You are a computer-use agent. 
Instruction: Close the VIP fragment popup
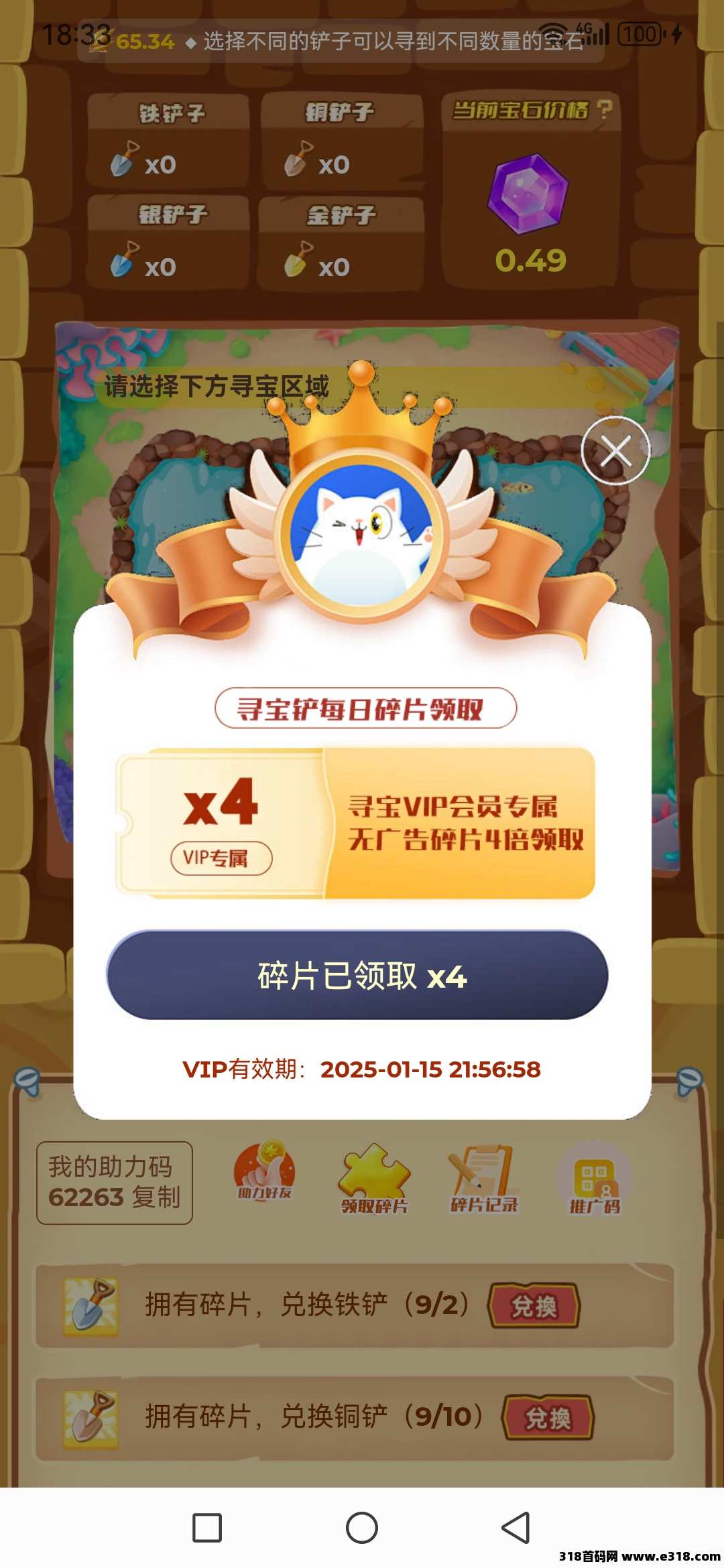point(615,450)
